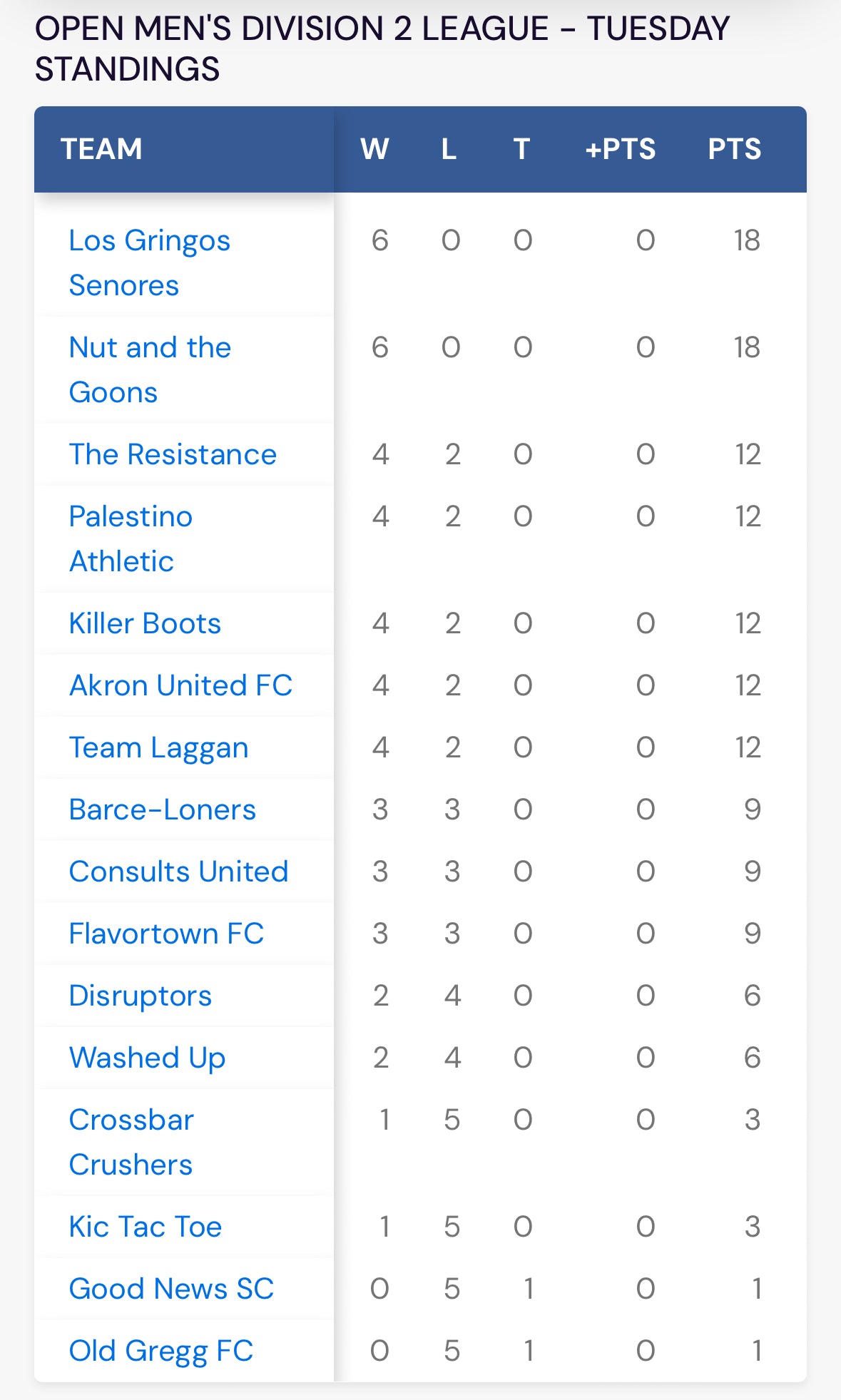Open Good News SC team details
841x1400 pixels.
click(x=171, y=1289)
